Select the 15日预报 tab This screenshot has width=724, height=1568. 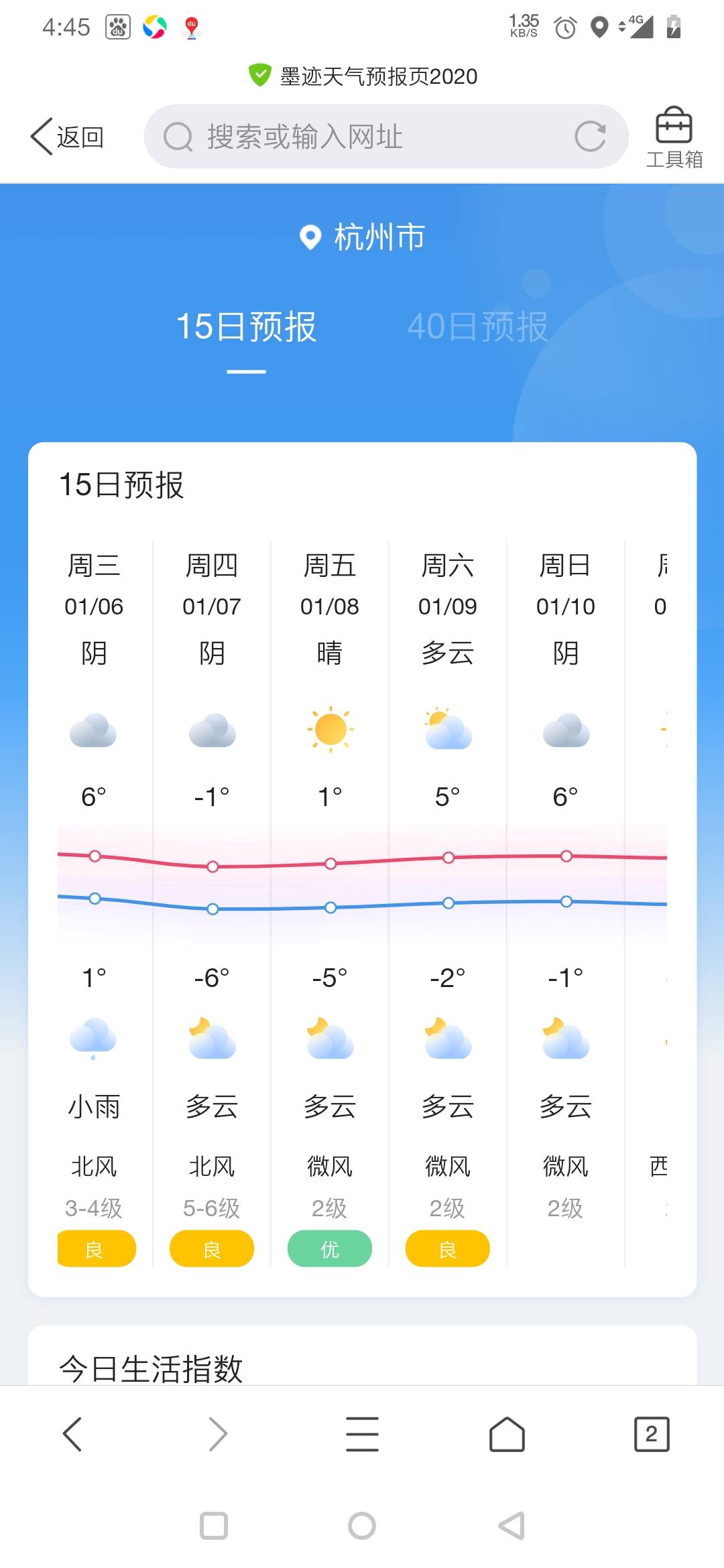[246, 327]
